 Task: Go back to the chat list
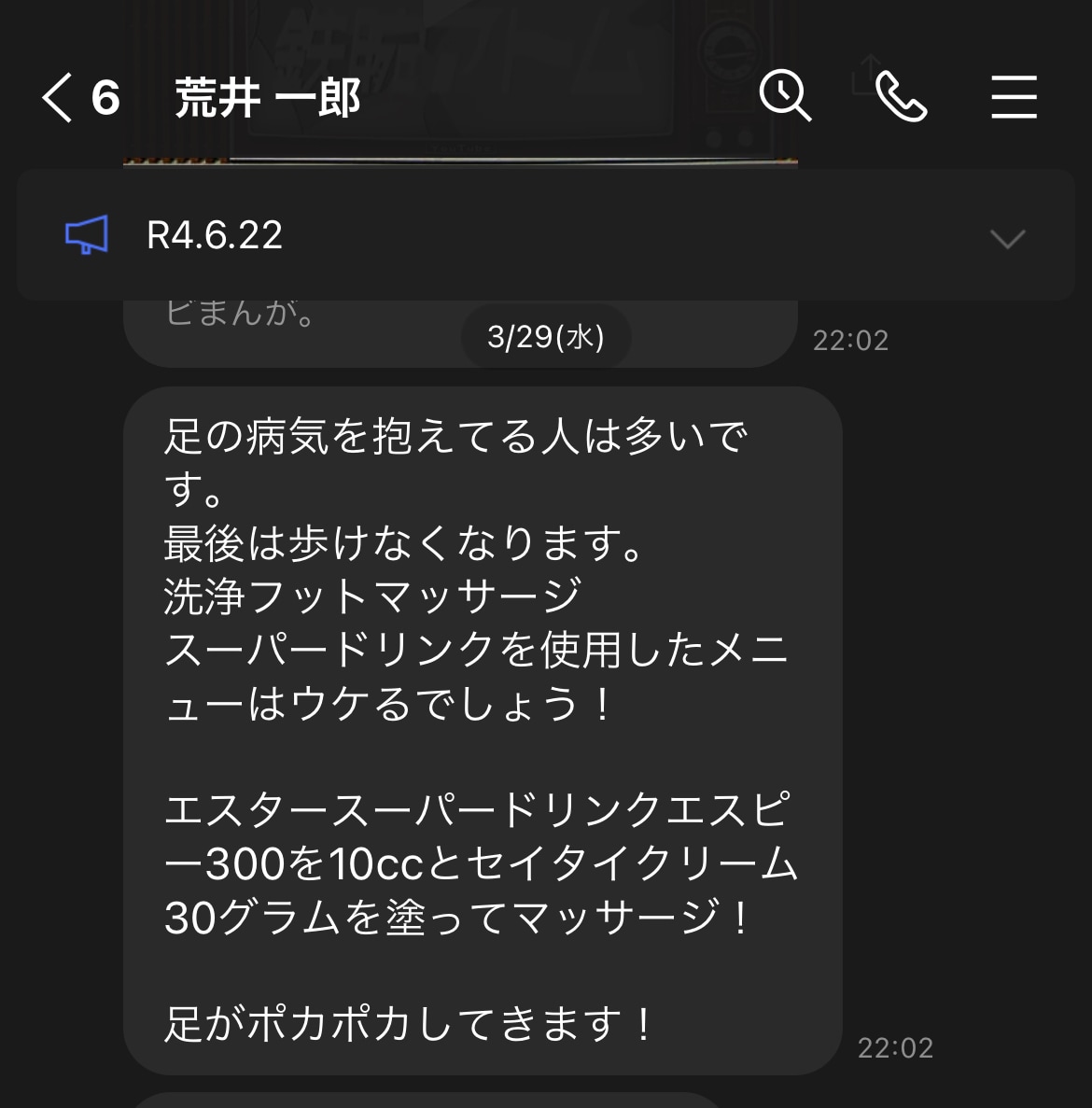point(58,98)
